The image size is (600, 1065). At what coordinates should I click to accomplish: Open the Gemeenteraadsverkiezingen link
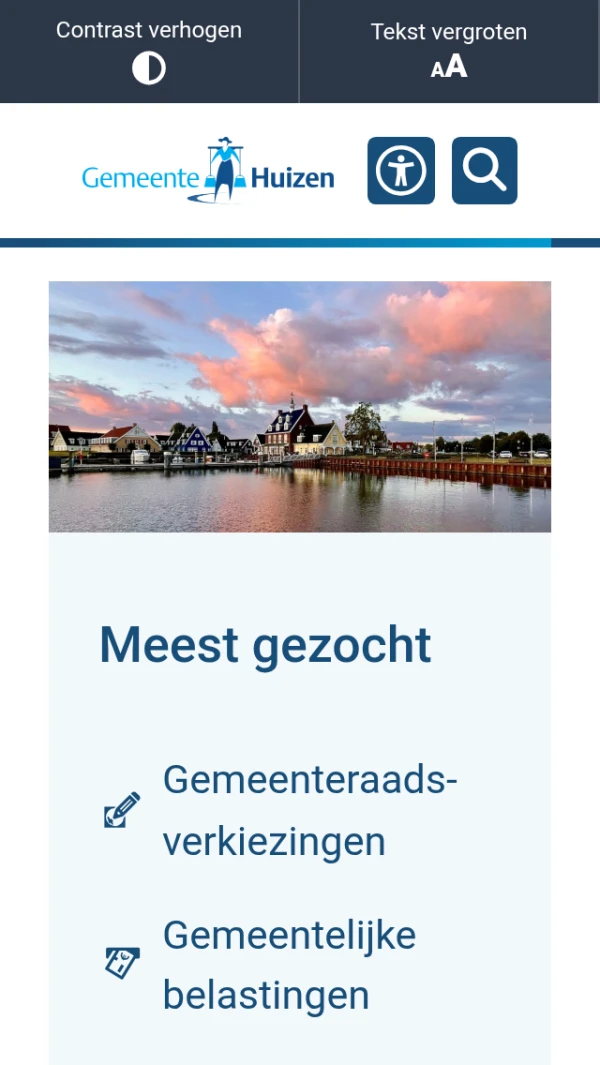tap(310, 810)
